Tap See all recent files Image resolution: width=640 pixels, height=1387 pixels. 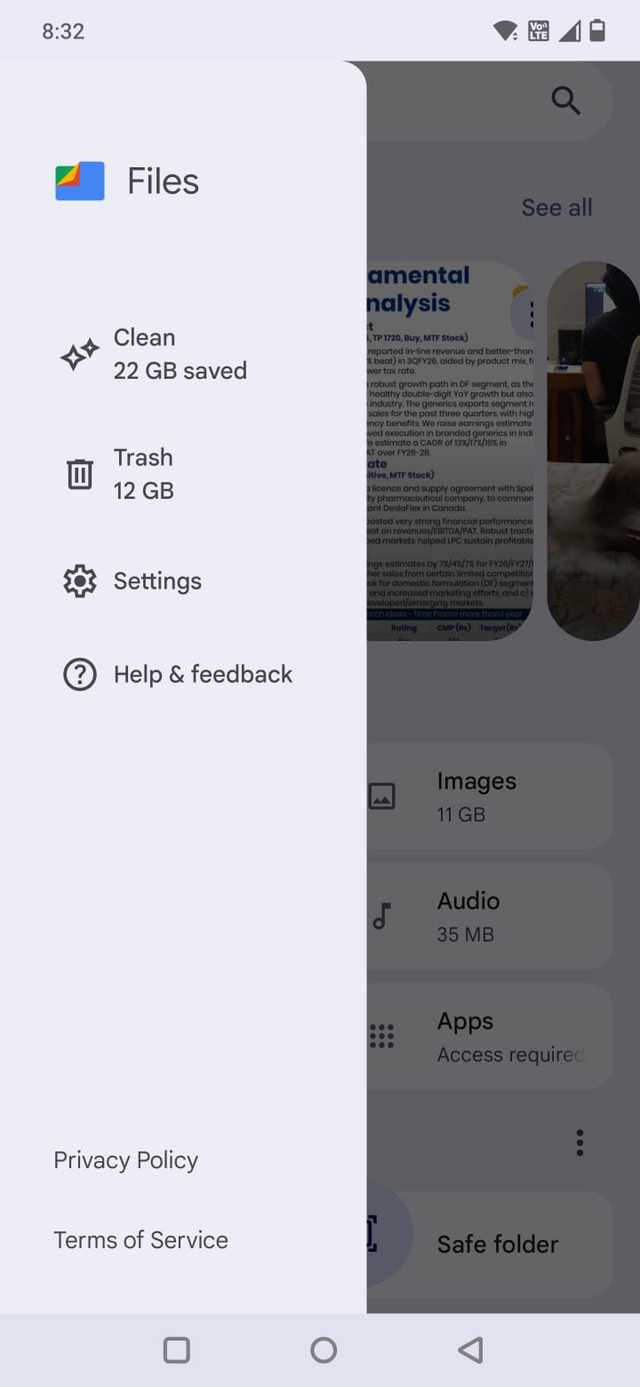[556, 208]
